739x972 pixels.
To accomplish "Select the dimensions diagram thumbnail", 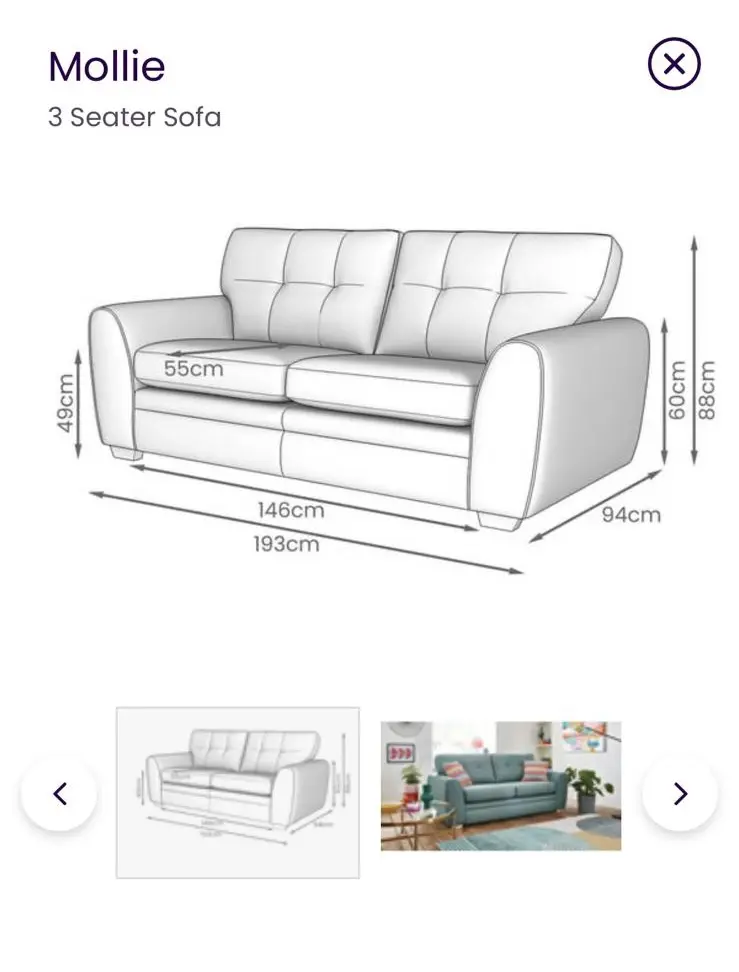I will [x=238, y=792].
